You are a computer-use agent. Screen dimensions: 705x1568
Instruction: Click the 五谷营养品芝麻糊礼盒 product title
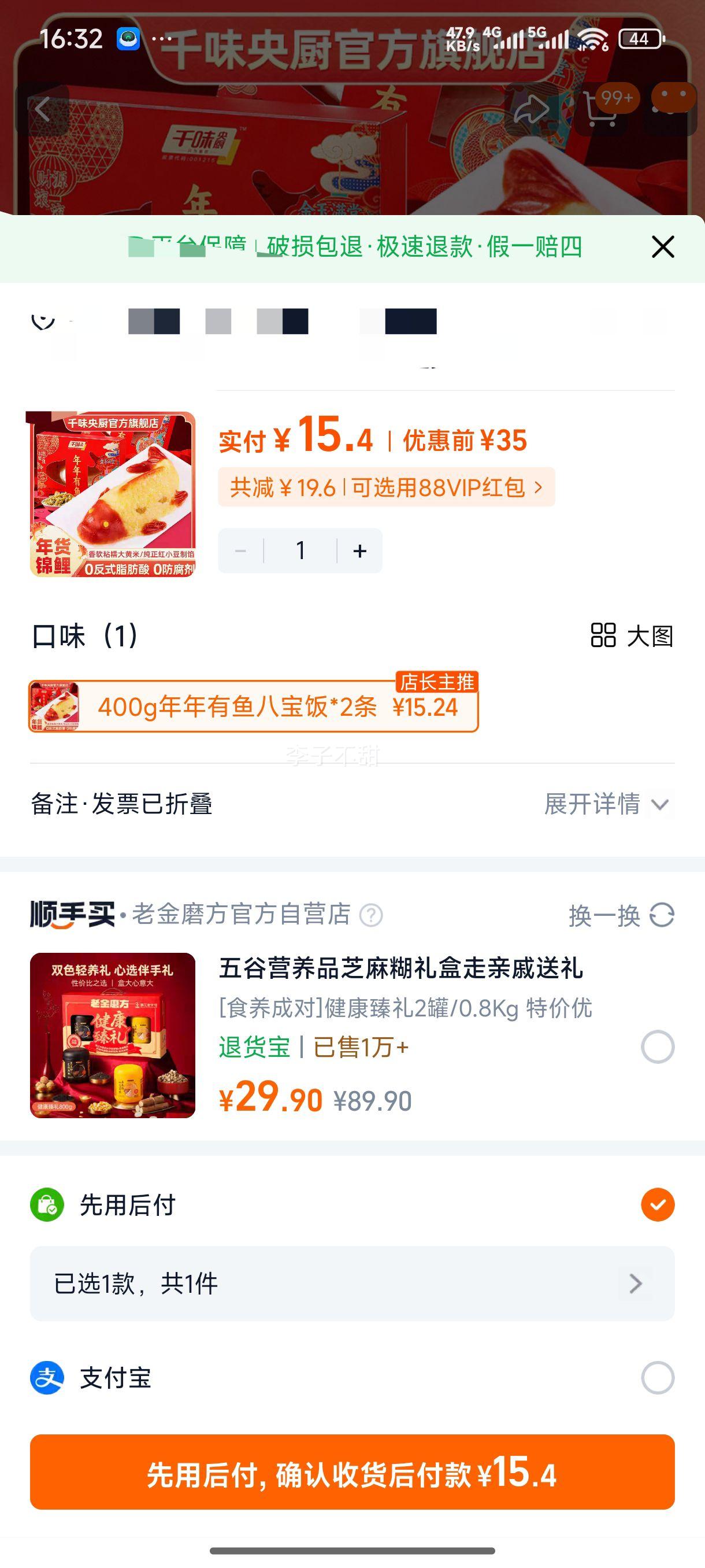coord(402,971)
